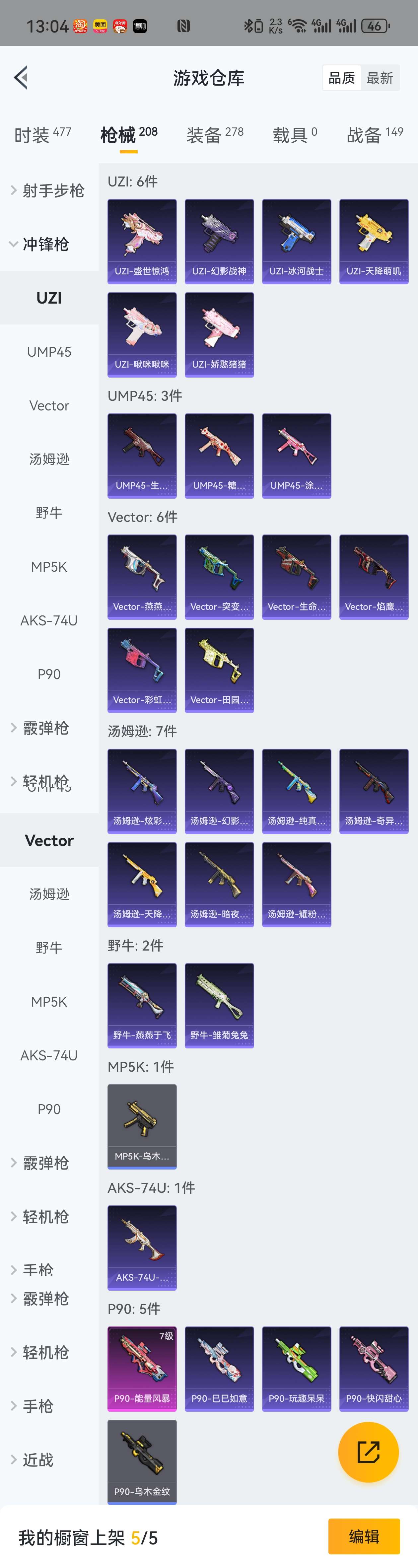Open the 野牛-雏菊兔兔 skin
The width and height of the screenshot is (418, 1568).
[219, 1005]
